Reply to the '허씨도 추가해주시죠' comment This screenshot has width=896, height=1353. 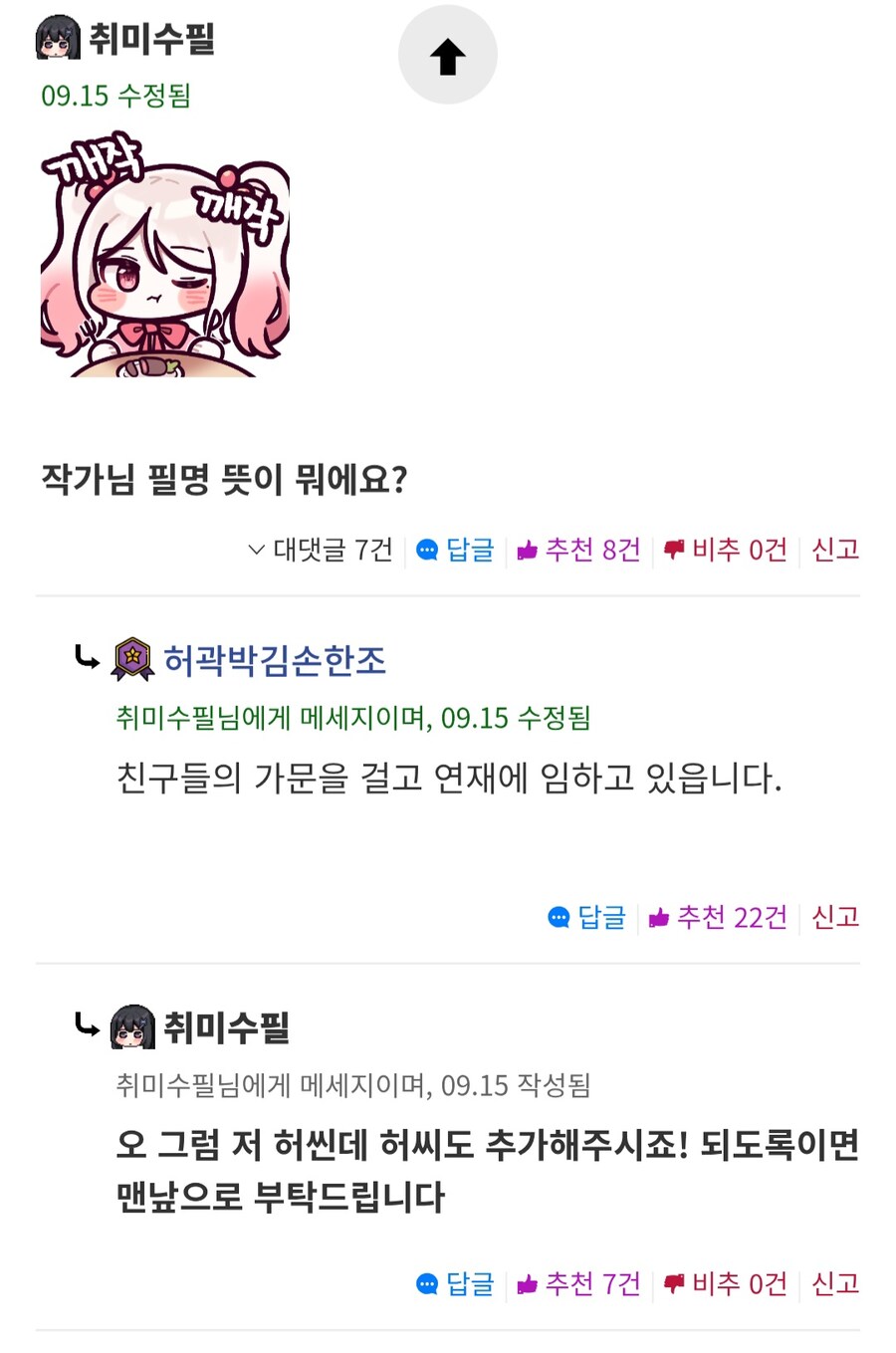pyautogui.click(x=455, y=1284)
